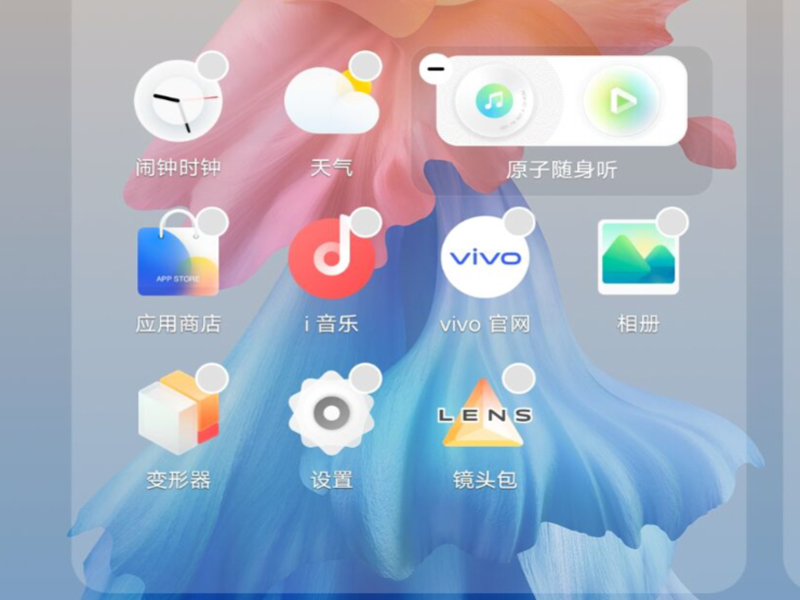Tap the music note button in 原子随身听 widget
800x600 pixels.
coord(492,100)
